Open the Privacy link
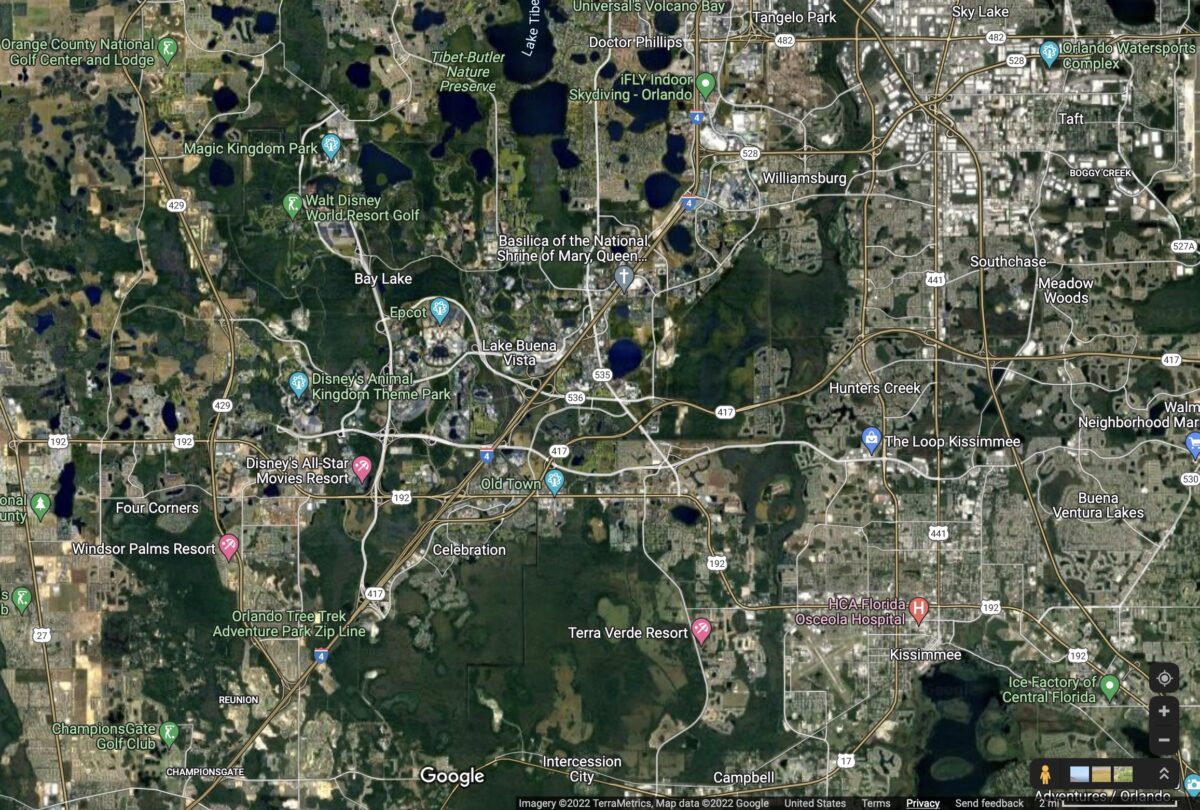Screen dimensions: 1200x810 point(922,803)
